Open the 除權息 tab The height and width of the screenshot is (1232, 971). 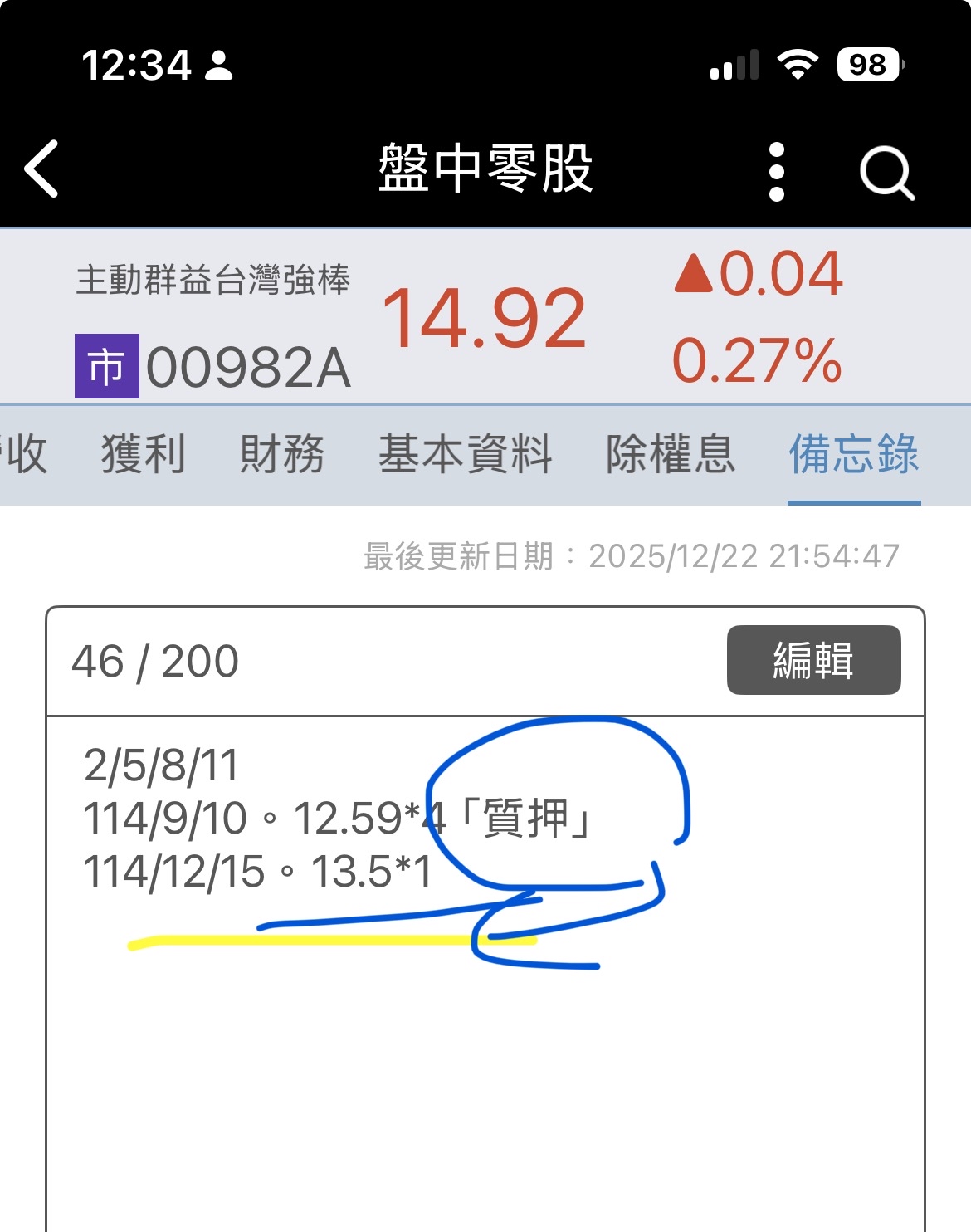(x=669, y=453)
